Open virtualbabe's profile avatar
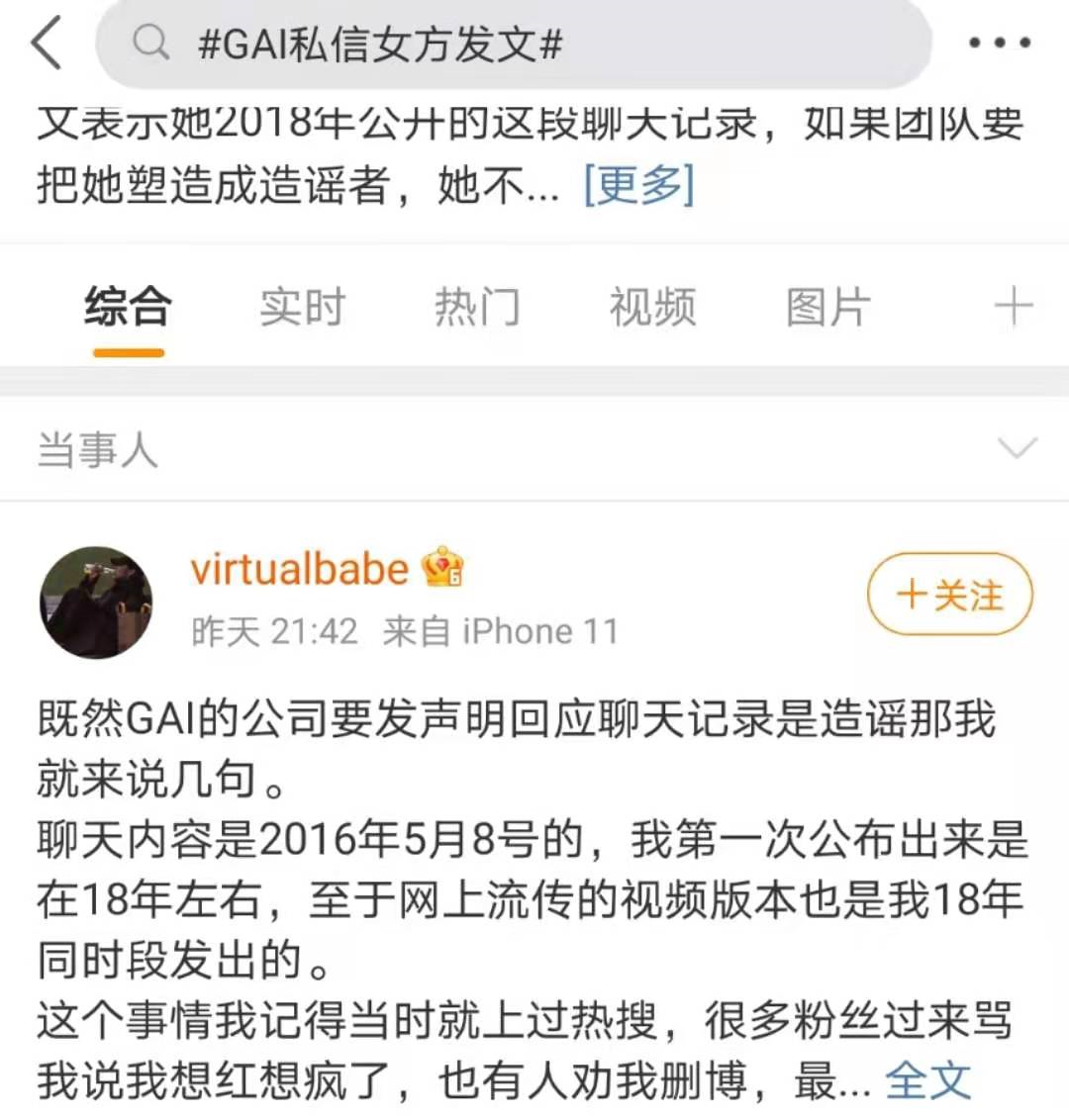This screenshot has width=1069, height=1120. (x=96, y=602)
